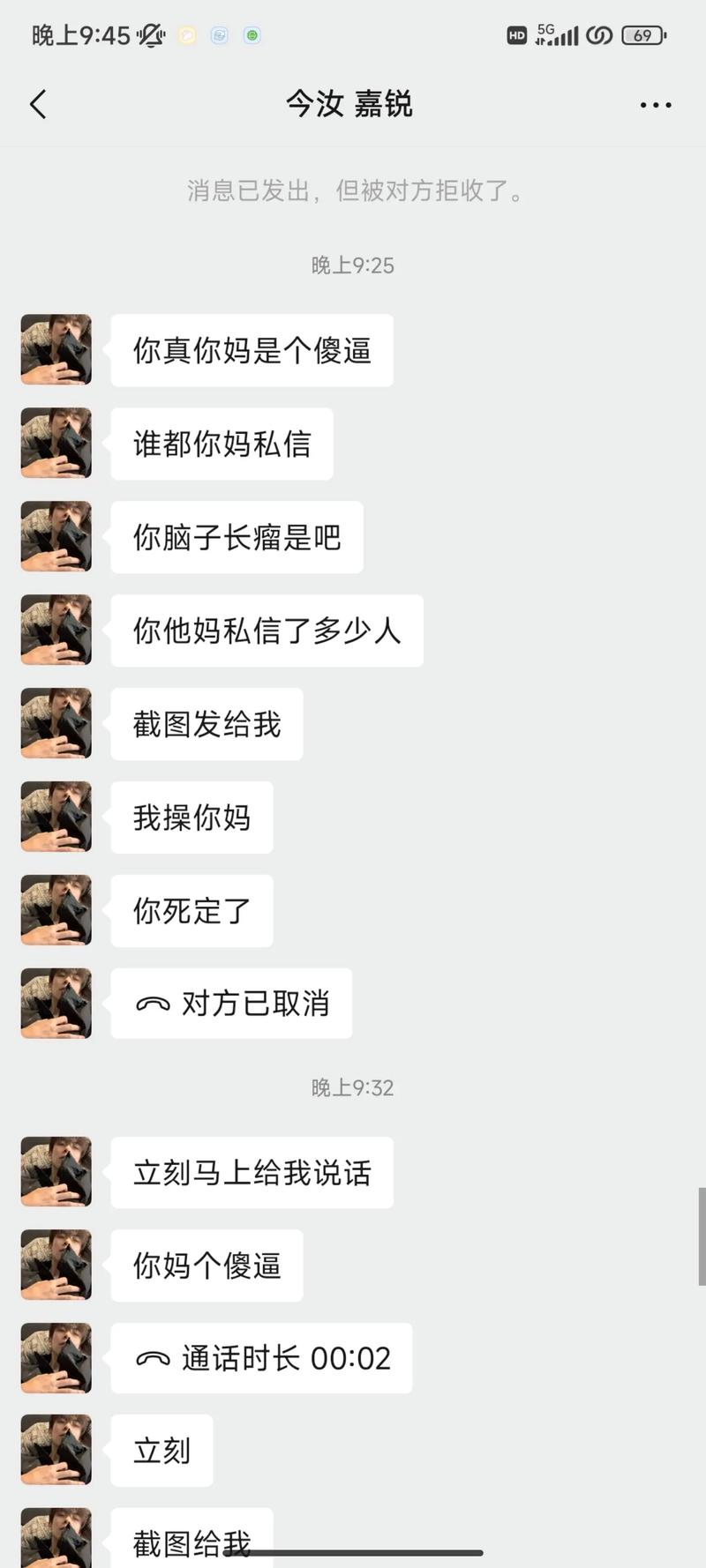This screenshot has width=706, height=1568.
Task: Select the message bubble 截图发给我
Action: pos(206,724)
